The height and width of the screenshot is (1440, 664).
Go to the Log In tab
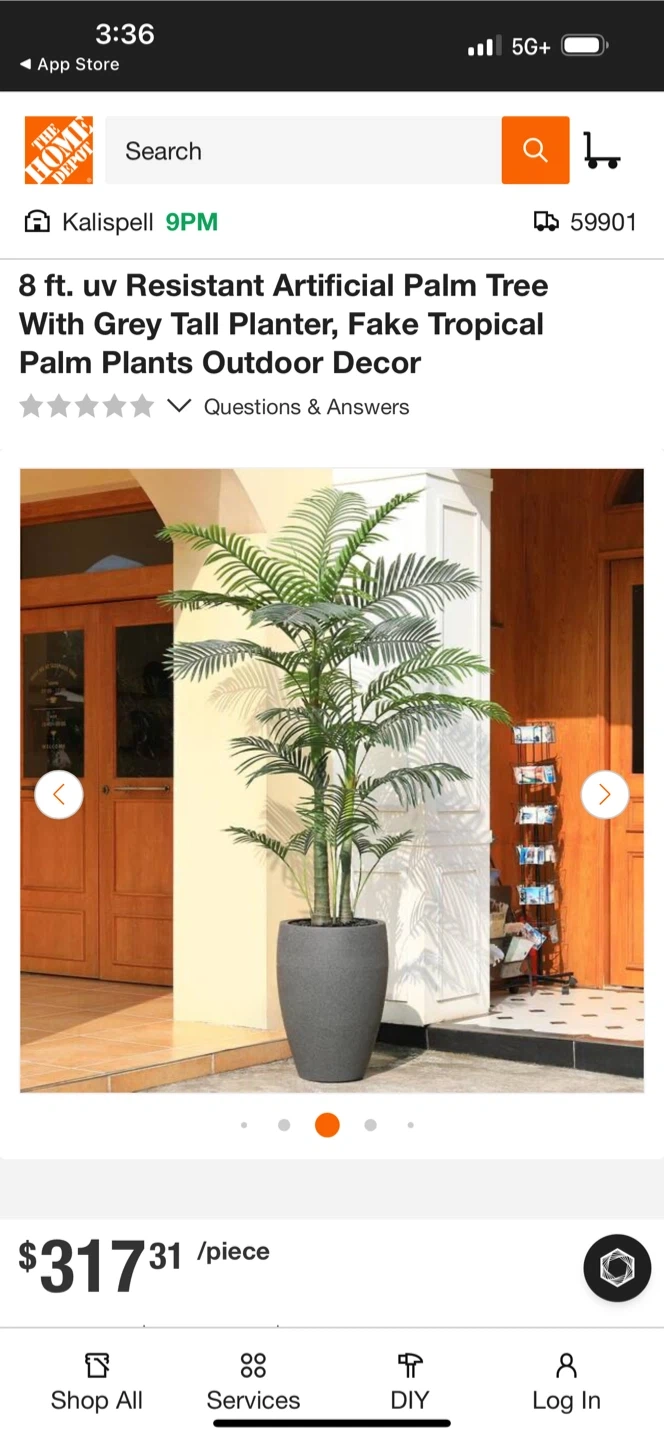point(566,1382)
